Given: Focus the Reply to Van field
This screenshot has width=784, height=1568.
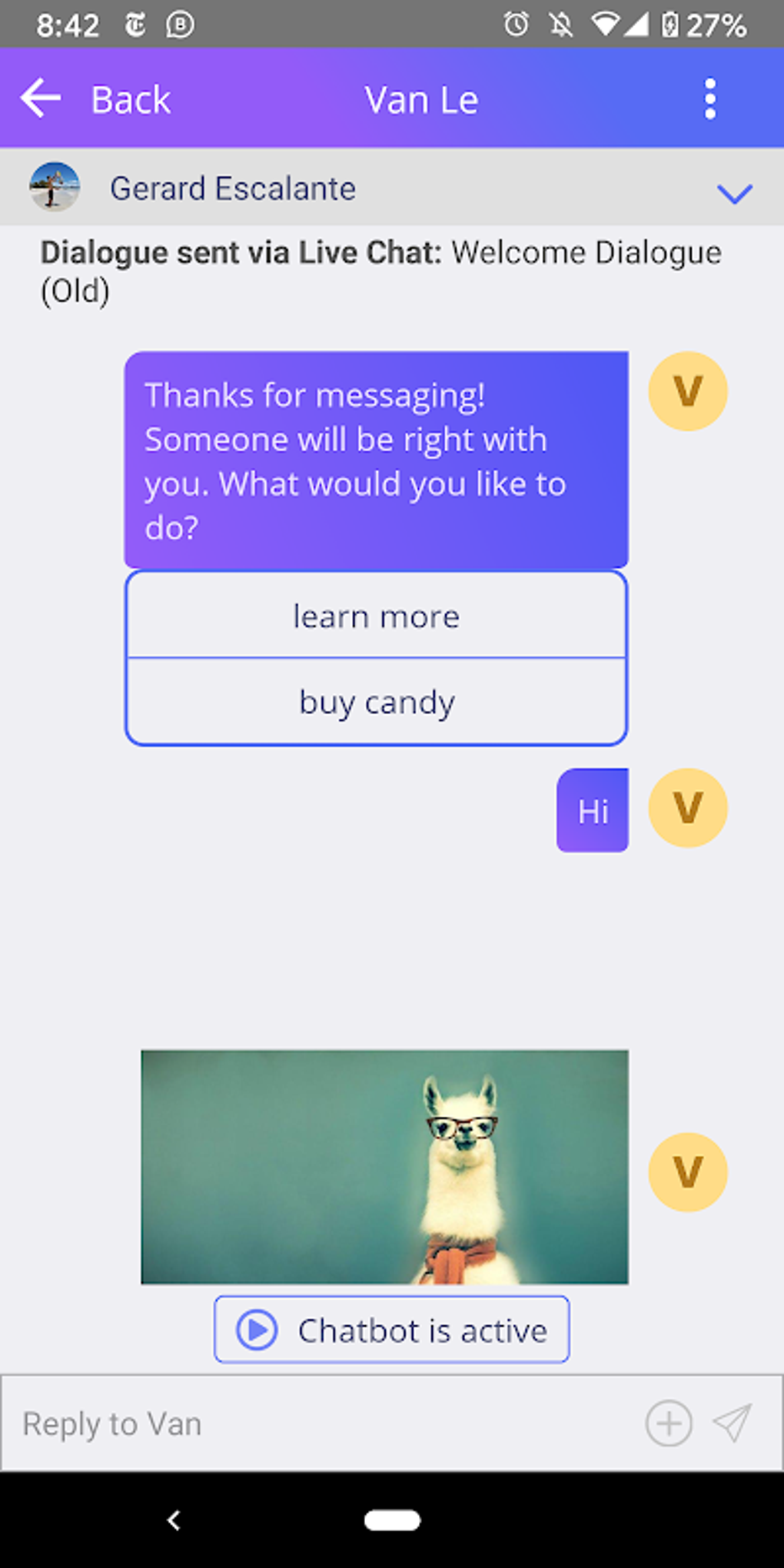Looking at the screenshot, I should 323,1423.
